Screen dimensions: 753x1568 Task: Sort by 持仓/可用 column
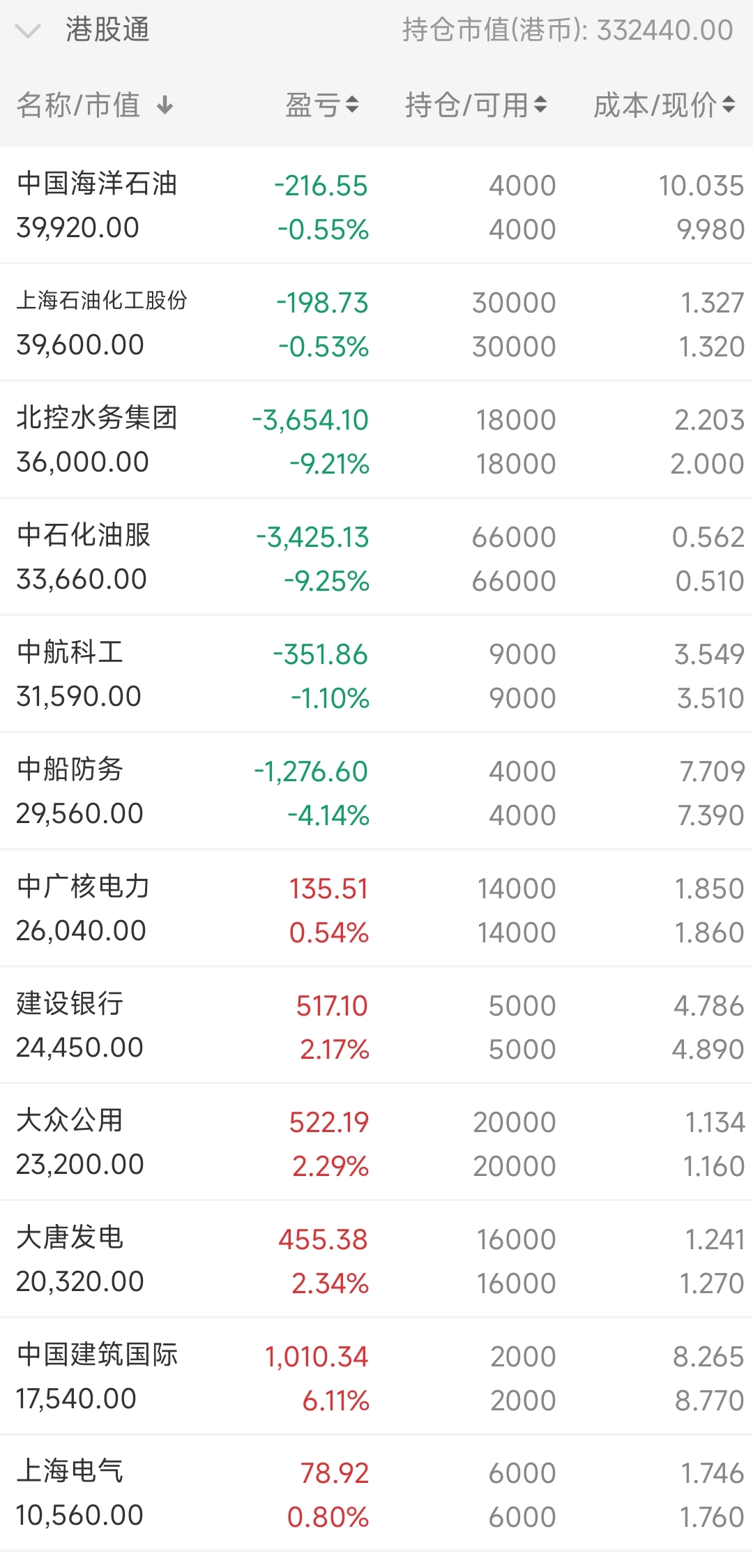coord(476,105)
